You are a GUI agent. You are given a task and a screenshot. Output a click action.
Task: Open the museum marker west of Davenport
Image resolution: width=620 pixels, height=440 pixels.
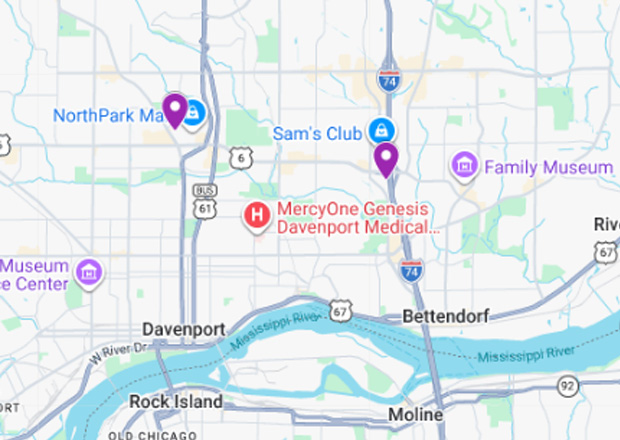[x=89, y=271]
